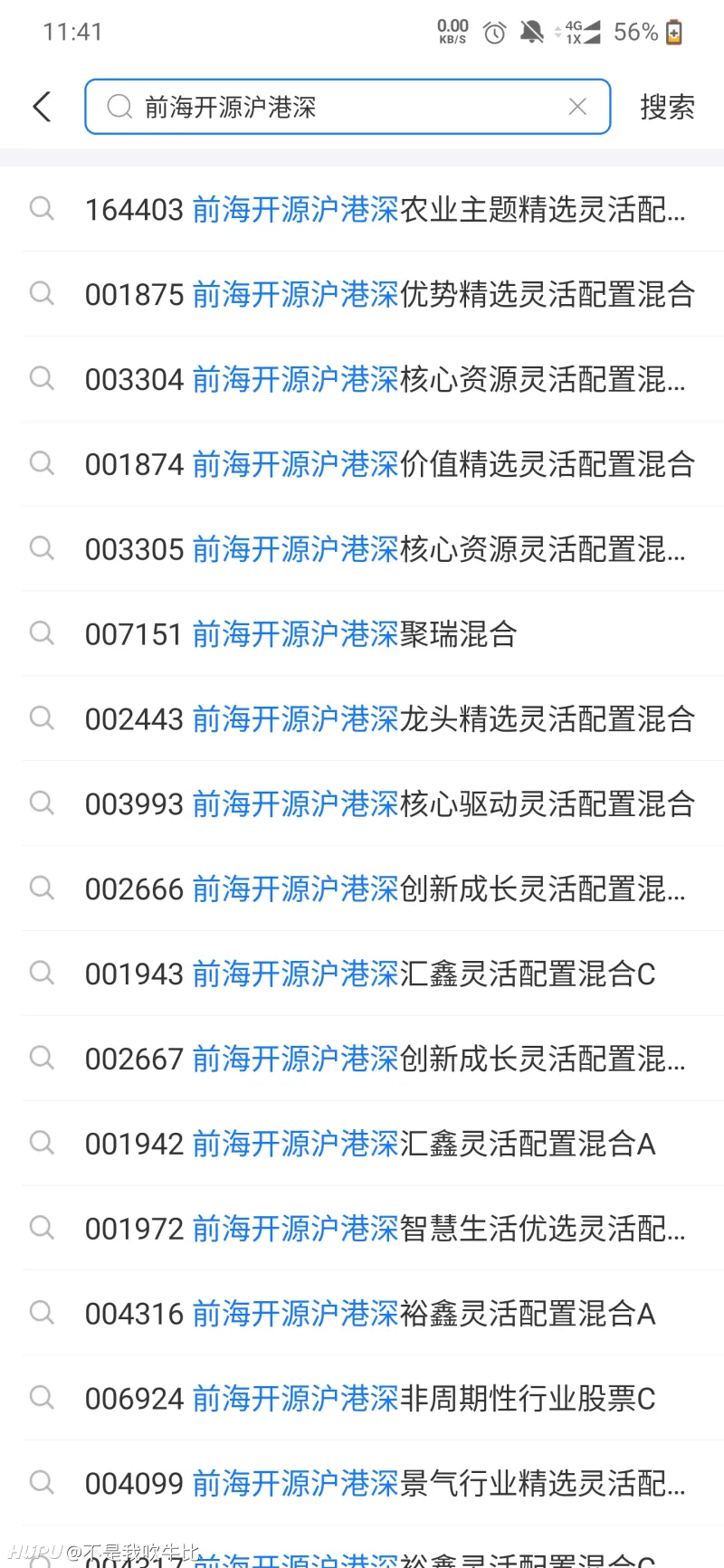Tap the notification mute icon in the status bar
Screen dimensions: 724x1568
tap(533, 32)
